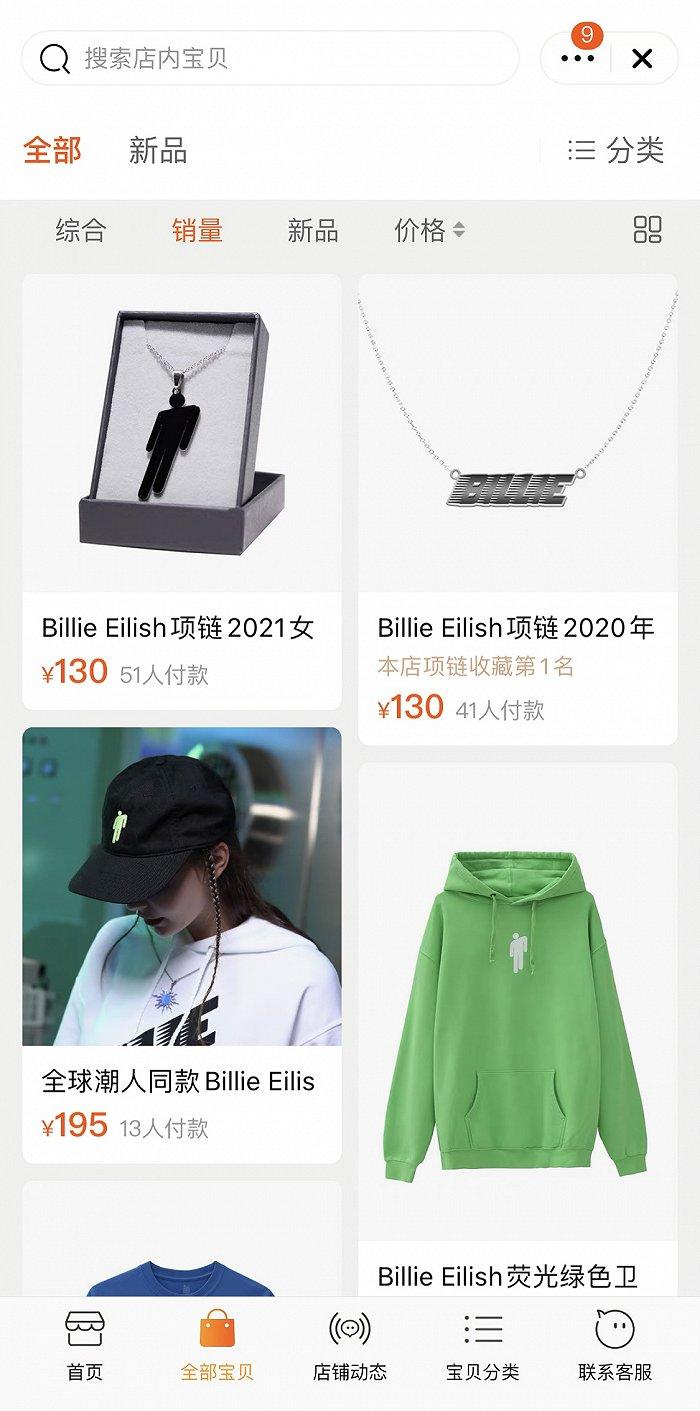Open Billie Eilish项链2020 product card

coord(518,510)
